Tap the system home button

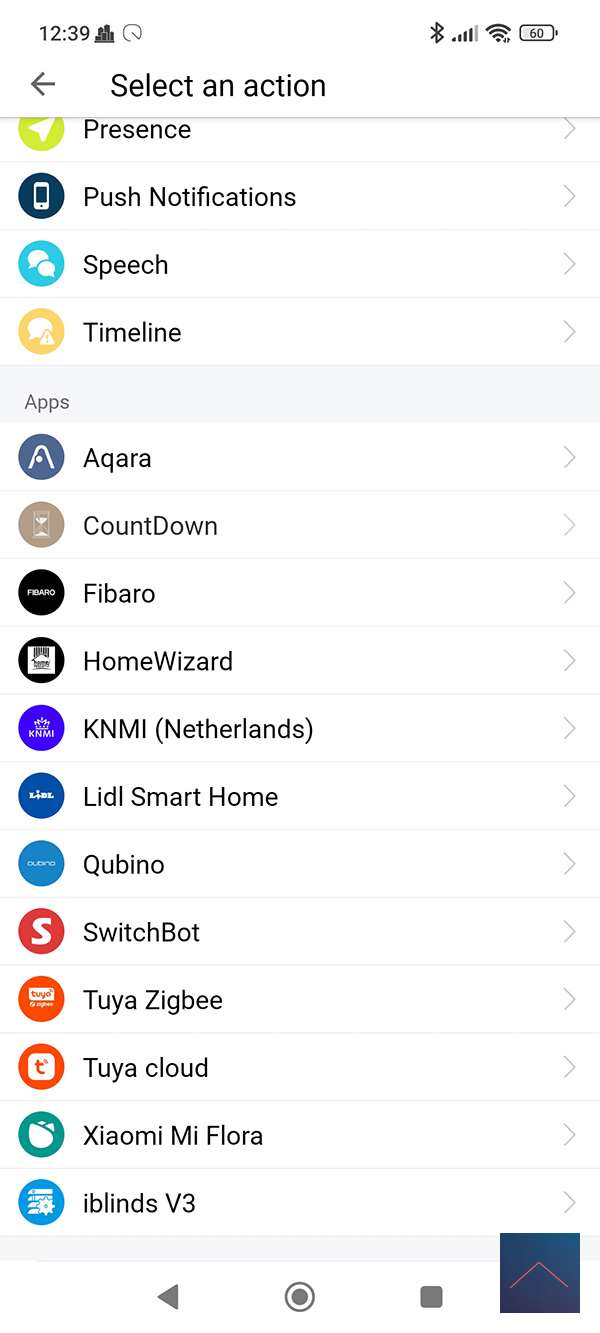pos(299,1297)
